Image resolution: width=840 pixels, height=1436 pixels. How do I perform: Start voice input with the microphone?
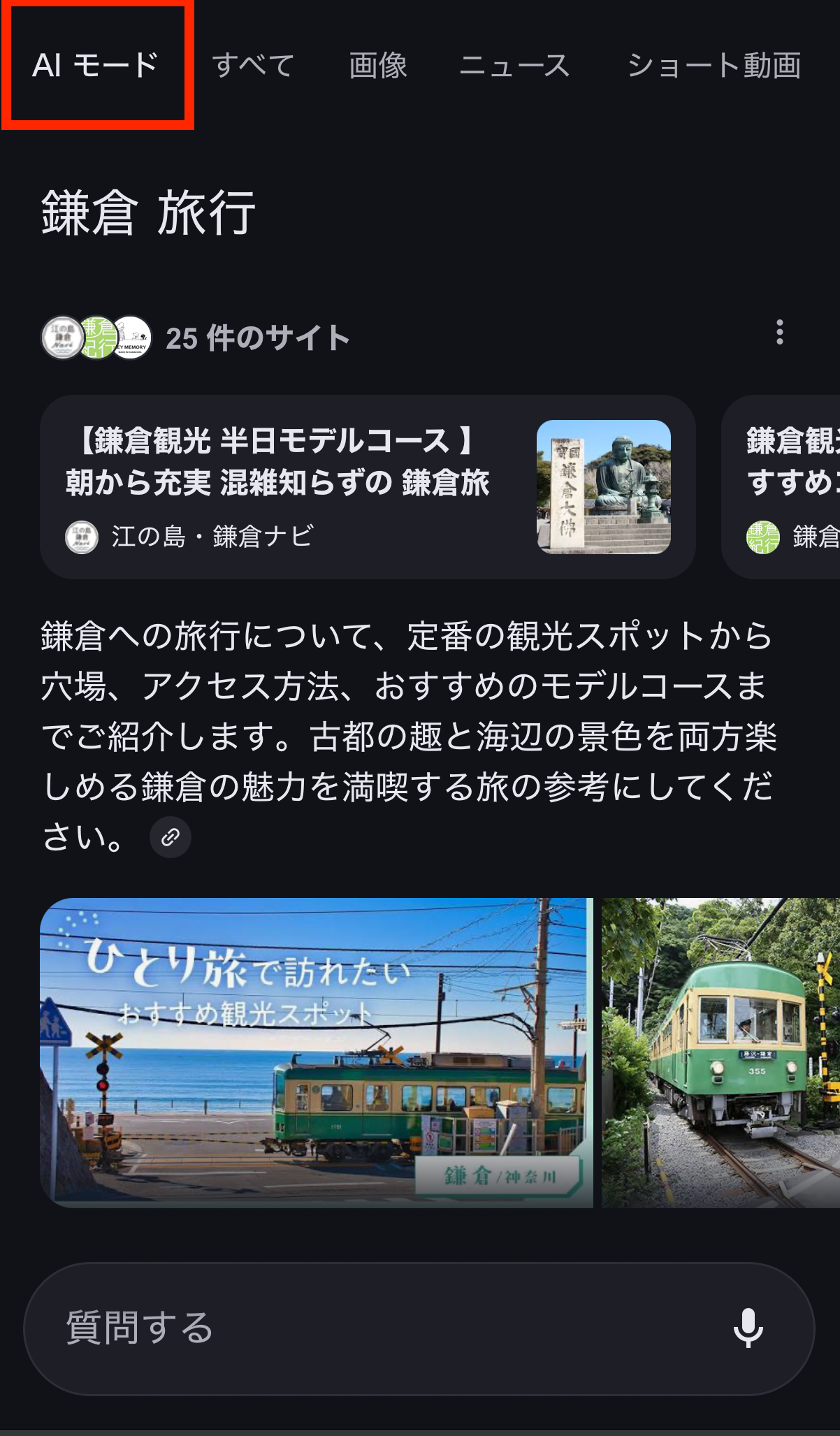click(x=748, y=1328)
